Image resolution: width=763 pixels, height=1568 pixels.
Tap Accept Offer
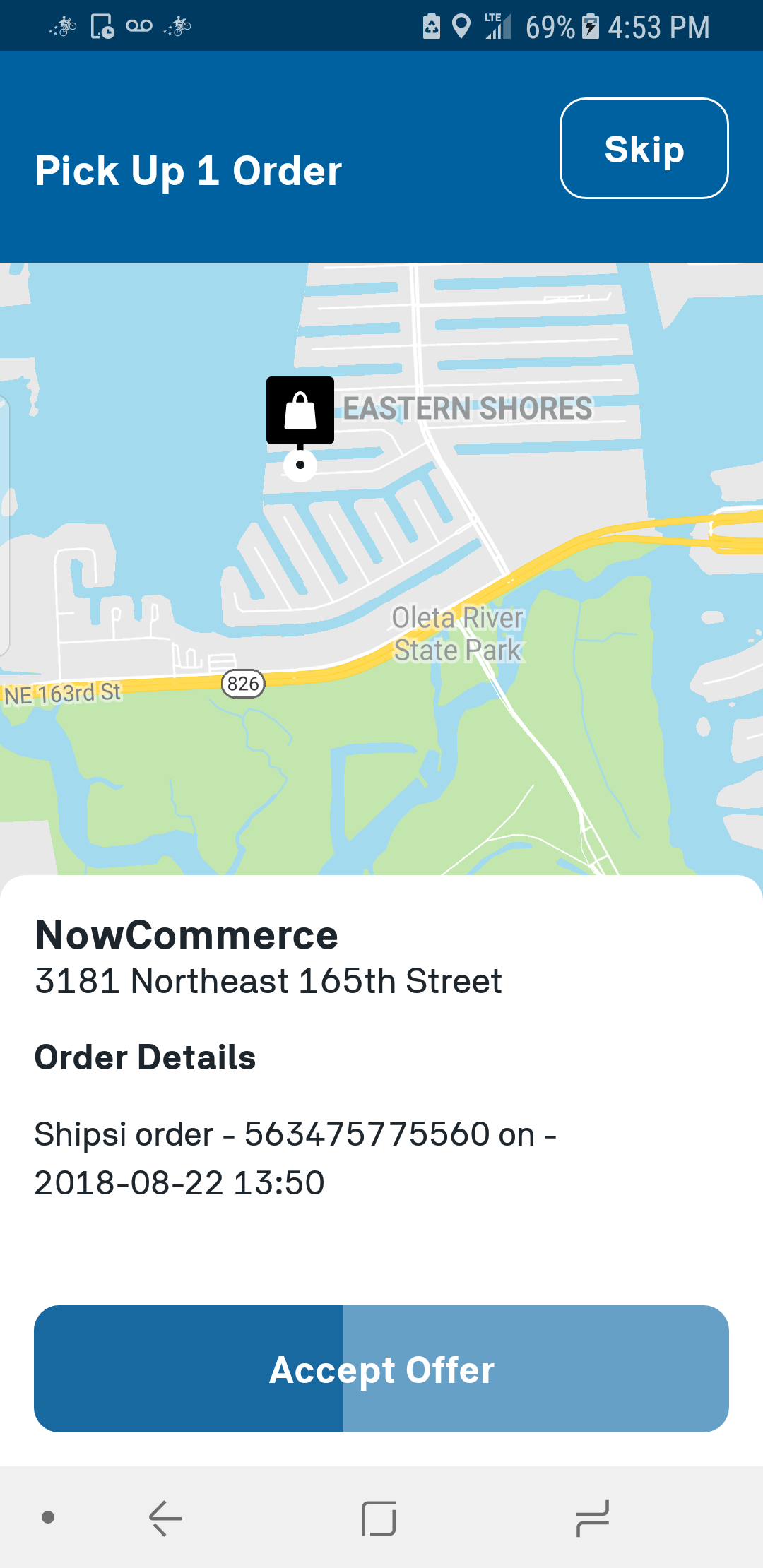pyautogui.click(x=381, y=1369)
